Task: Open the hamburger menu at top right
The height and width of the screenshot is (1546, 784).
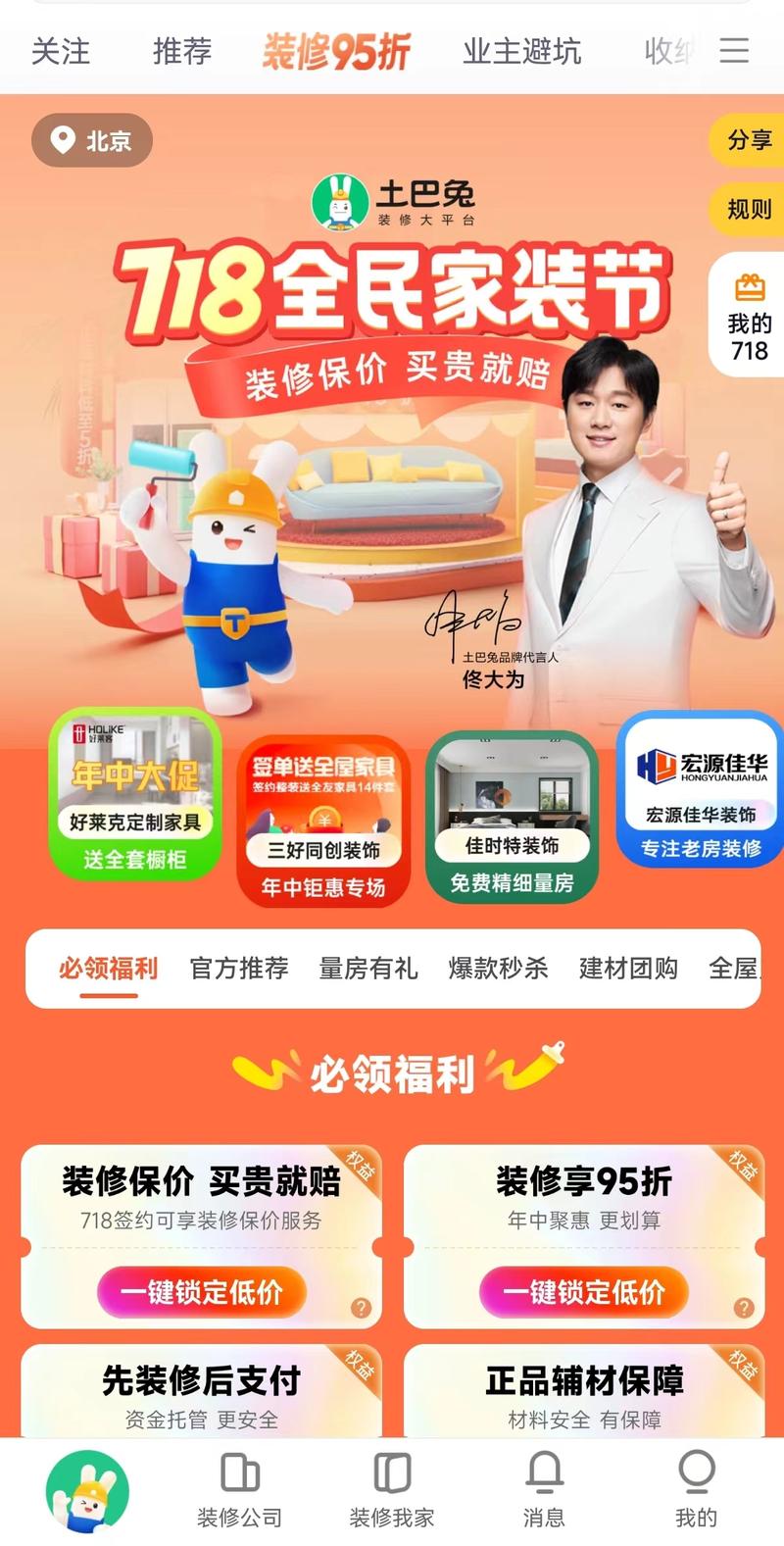Action: (734, 52)
